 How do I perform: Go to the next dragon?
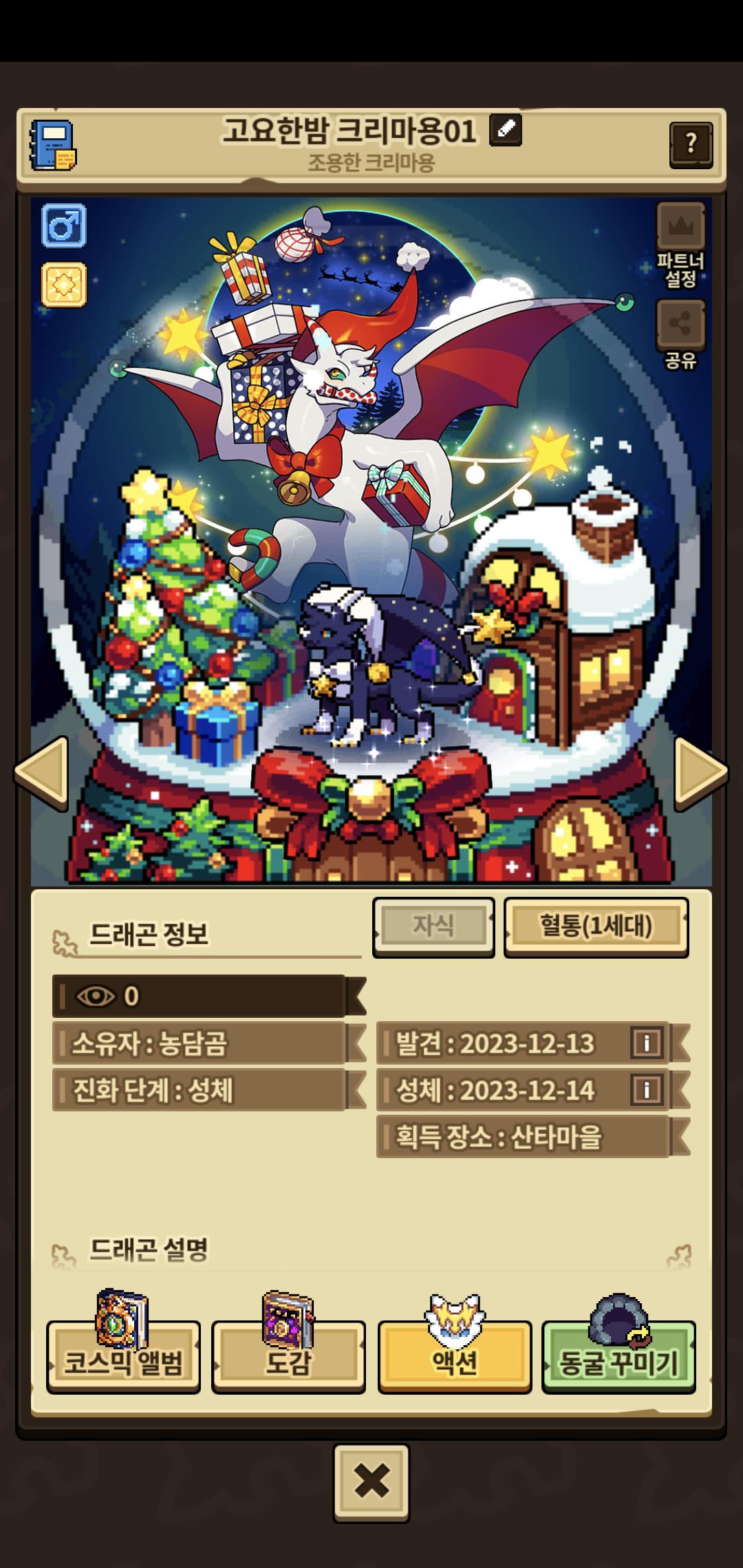[x=700, y=772]
